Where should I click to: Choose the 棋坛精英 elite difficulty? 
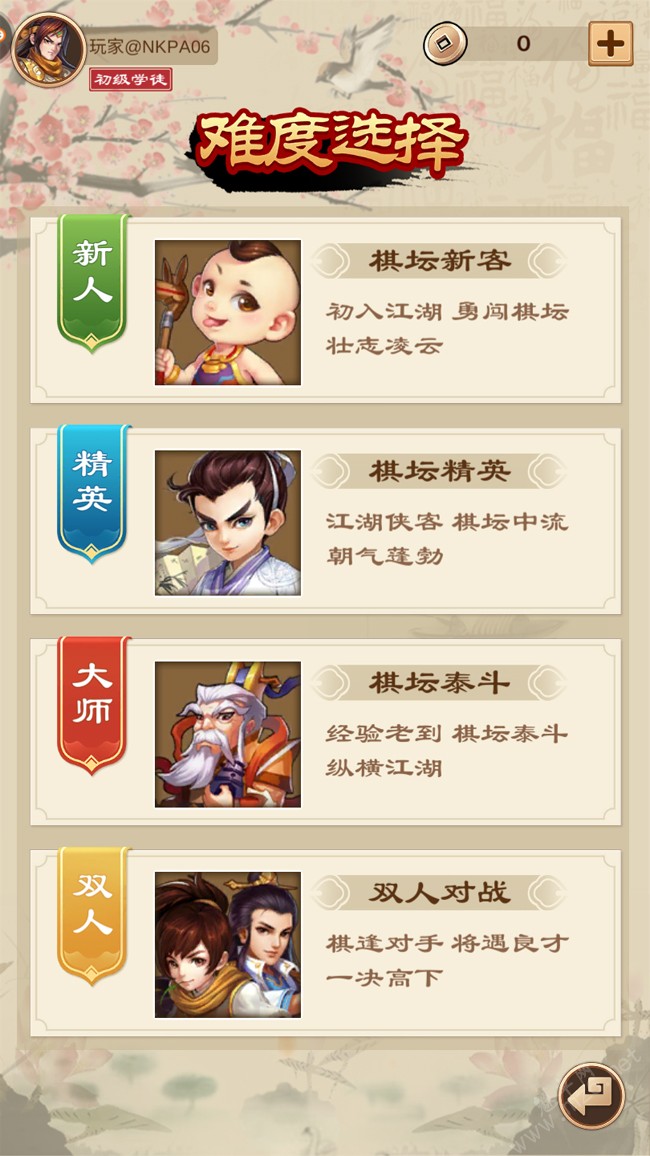point(326,521)
